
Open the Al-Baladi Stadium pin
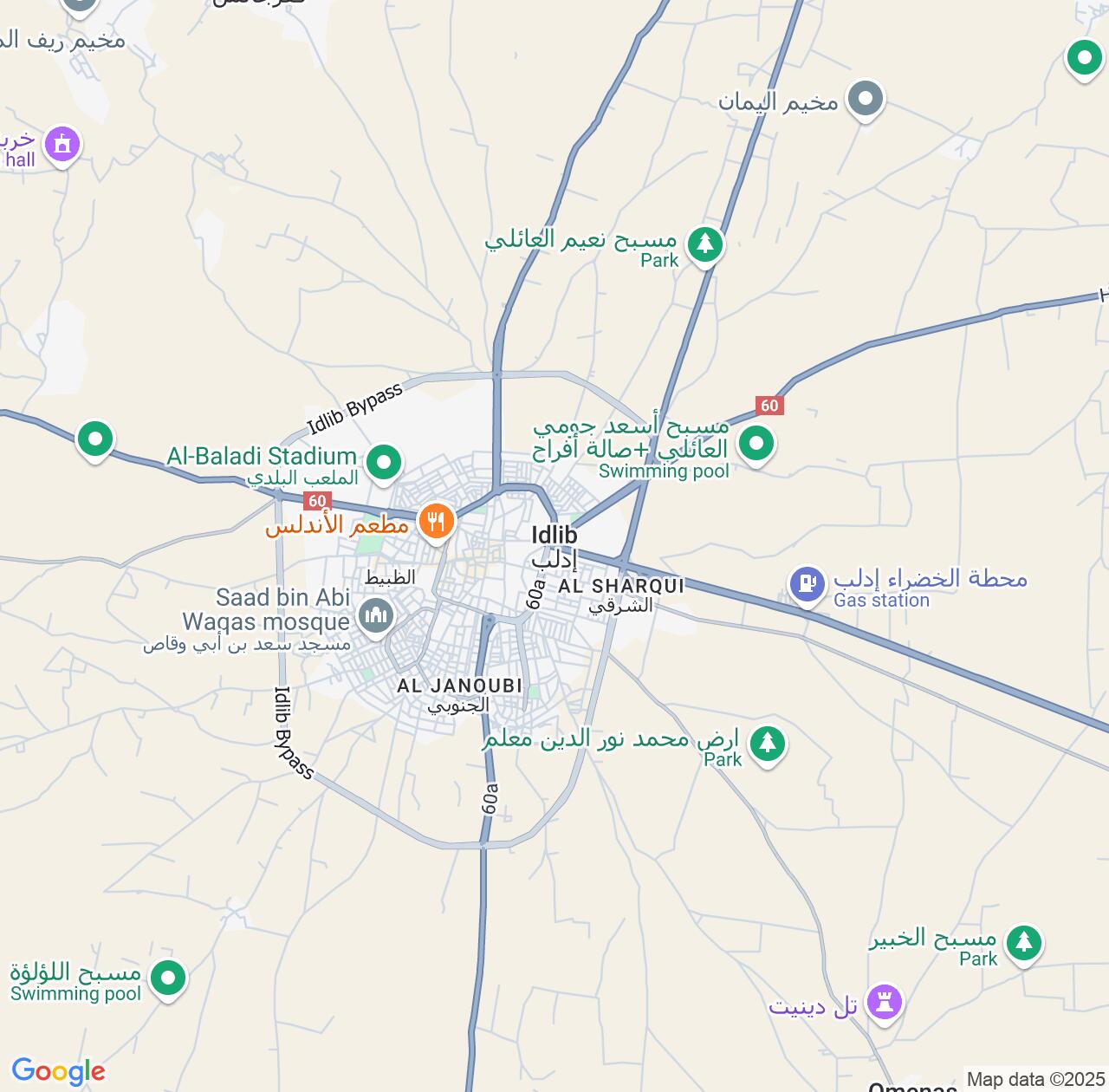point(384,462)
